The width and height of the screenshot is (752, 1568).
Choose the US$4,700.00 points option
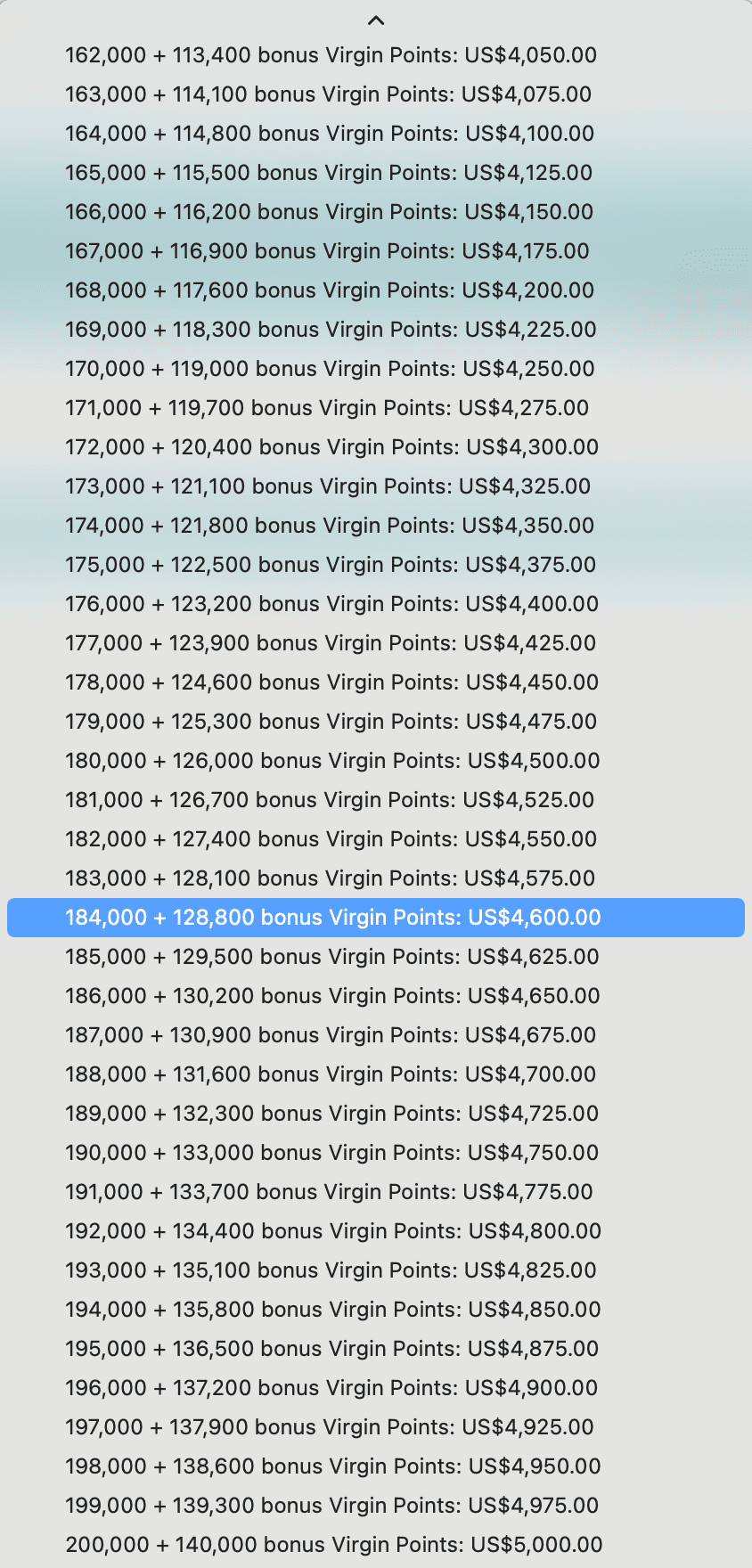coord(376,1074)
